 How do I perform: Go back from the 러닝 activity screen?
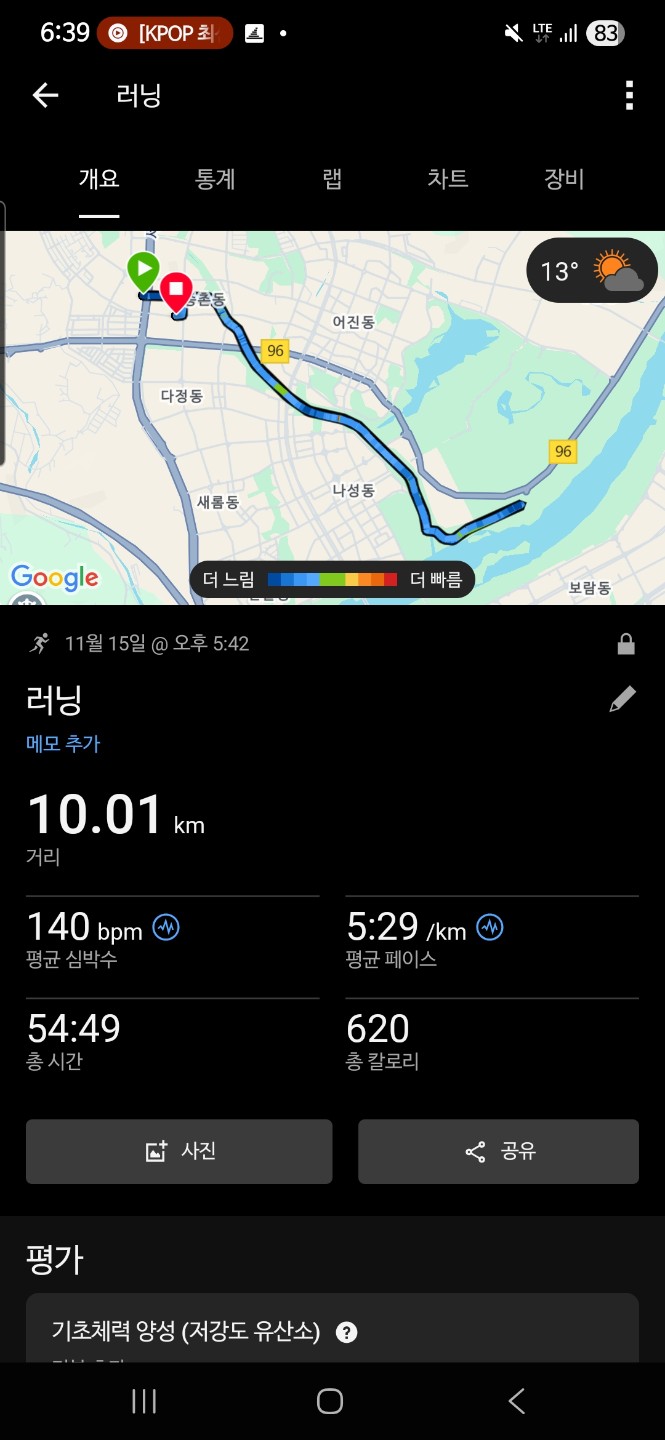(x=46, y=96)
